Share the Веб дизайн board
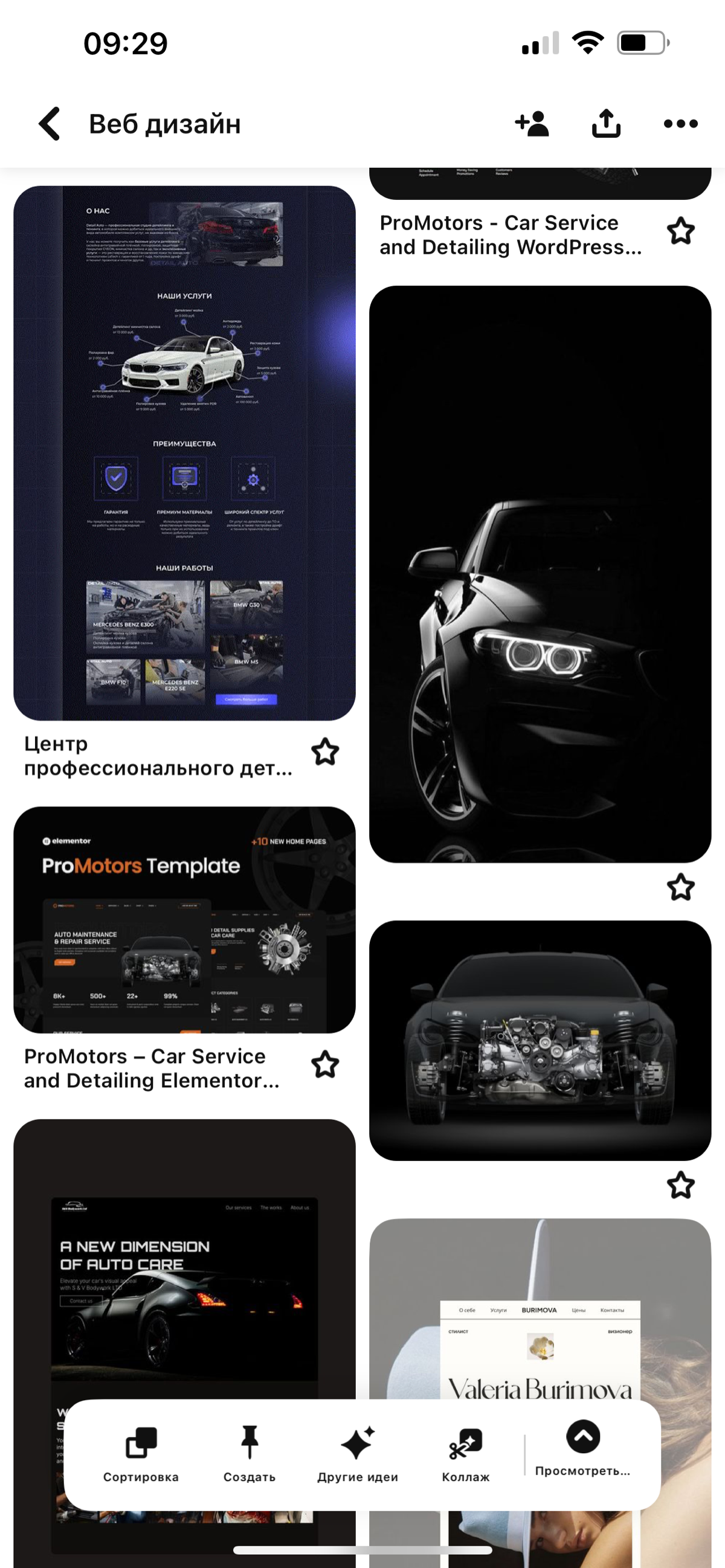The image size is (725, 1568). tap(606, 124)
